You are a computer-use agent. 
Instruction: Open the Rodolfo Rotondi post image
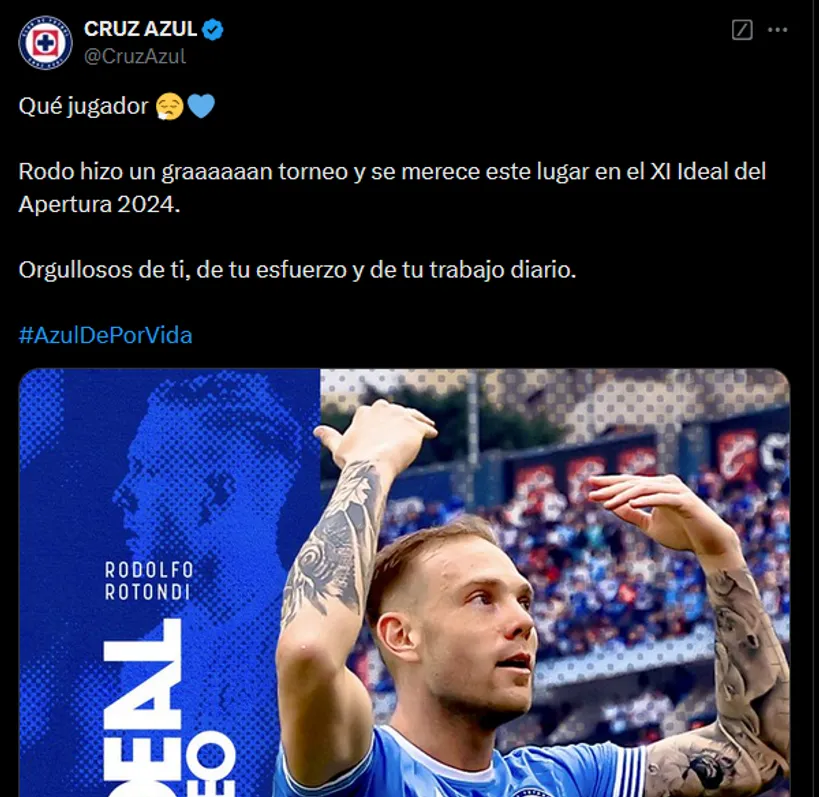(x=404, y=582)
